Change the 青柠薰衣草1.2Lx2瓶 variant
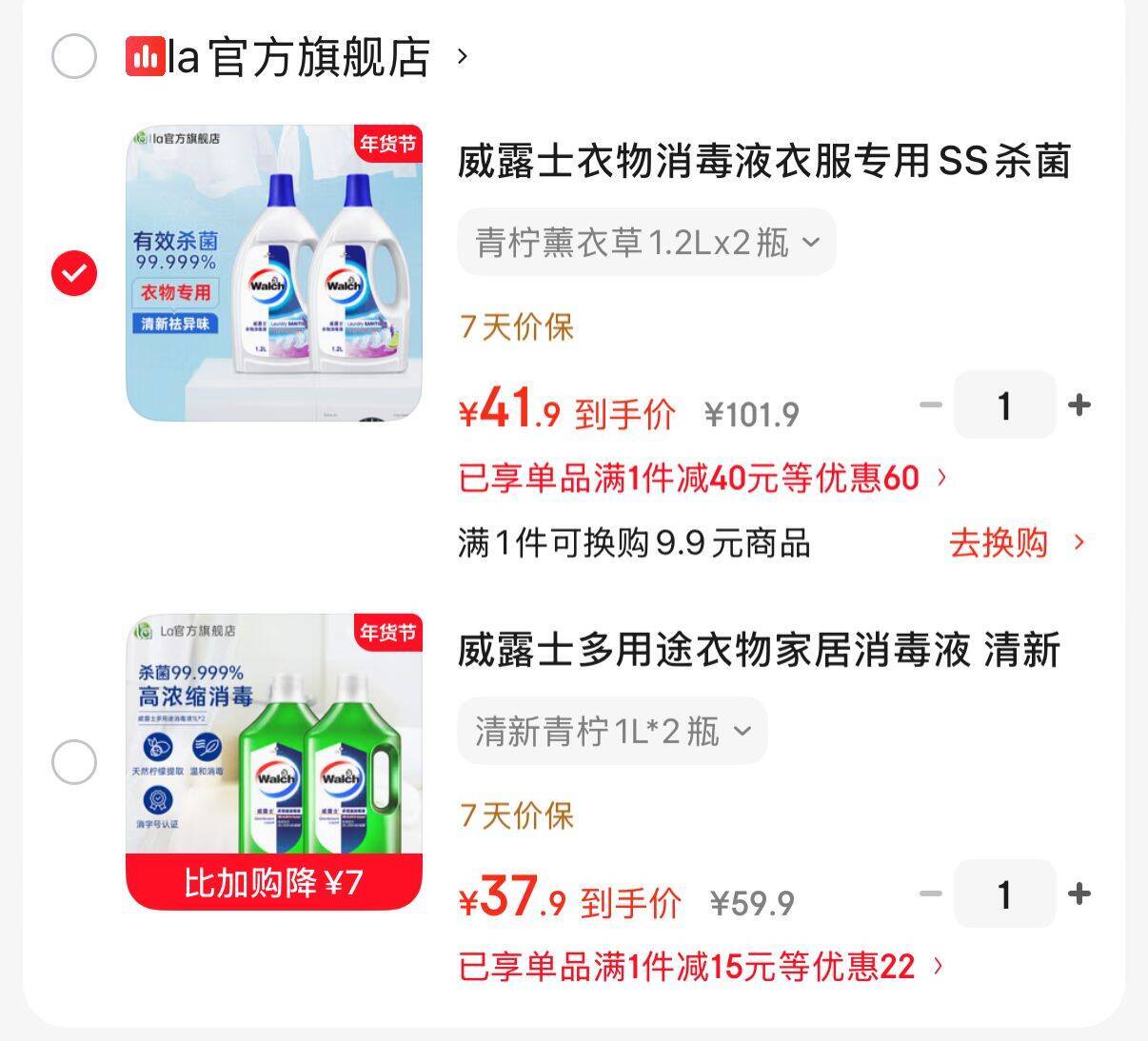Image resolution: width=1148 pixels, height=1041 pixels. click(646, 243)
